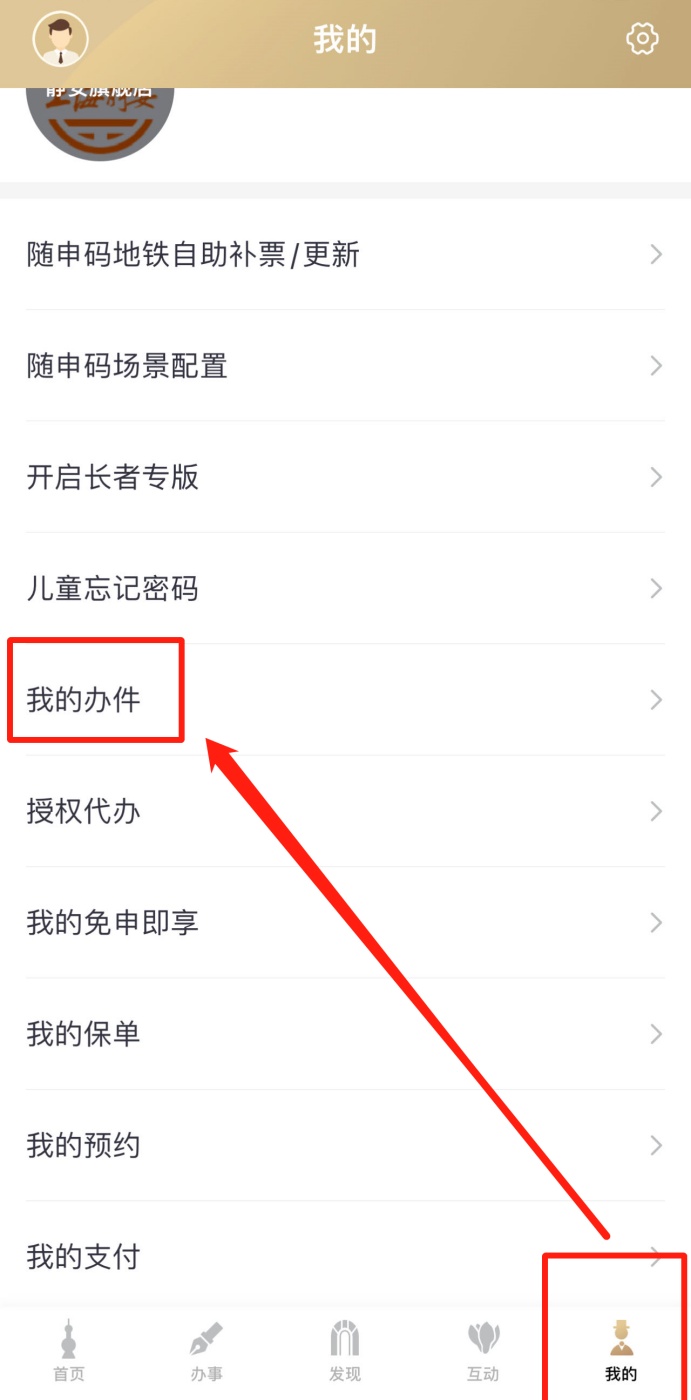Open 随申码场景配置 row

click(x=345, y=366)
